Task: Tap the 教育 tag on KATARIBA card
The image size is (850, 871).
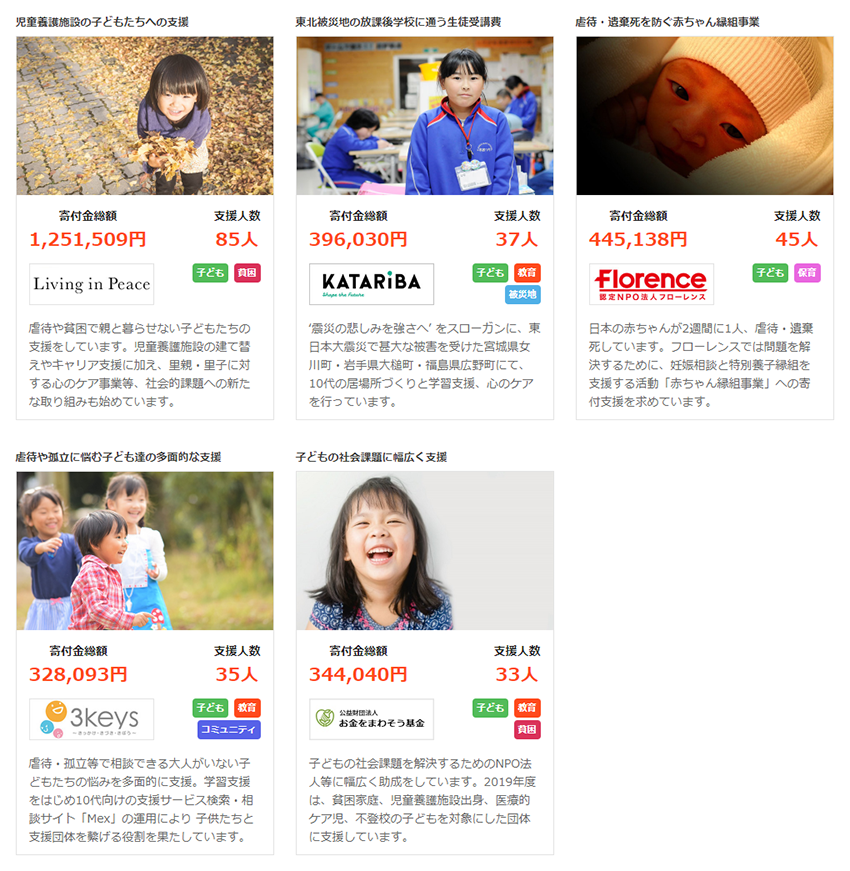Action: [527, 273]
